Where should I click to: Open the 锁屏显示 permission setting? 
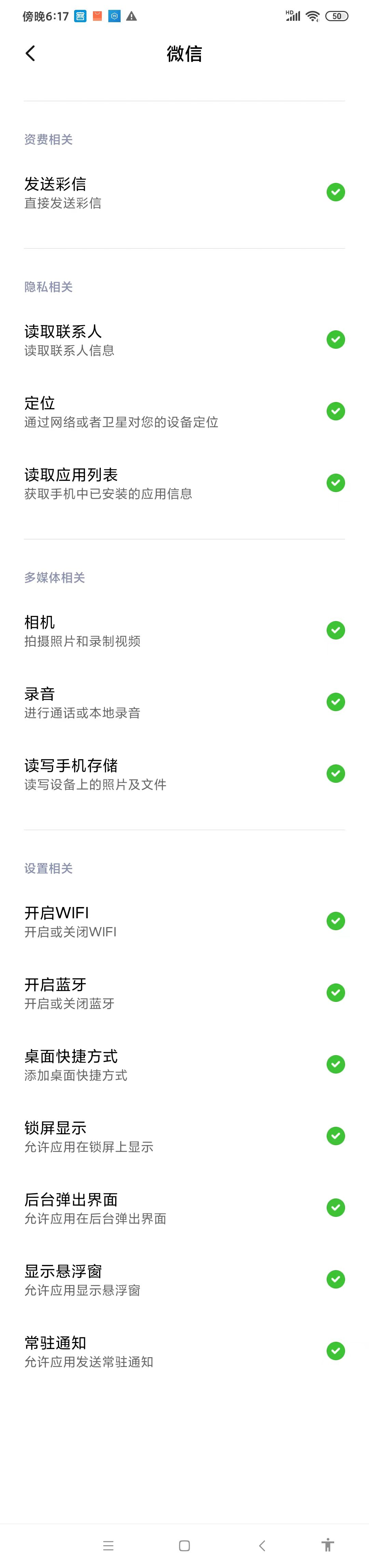tap(184, 1136)
